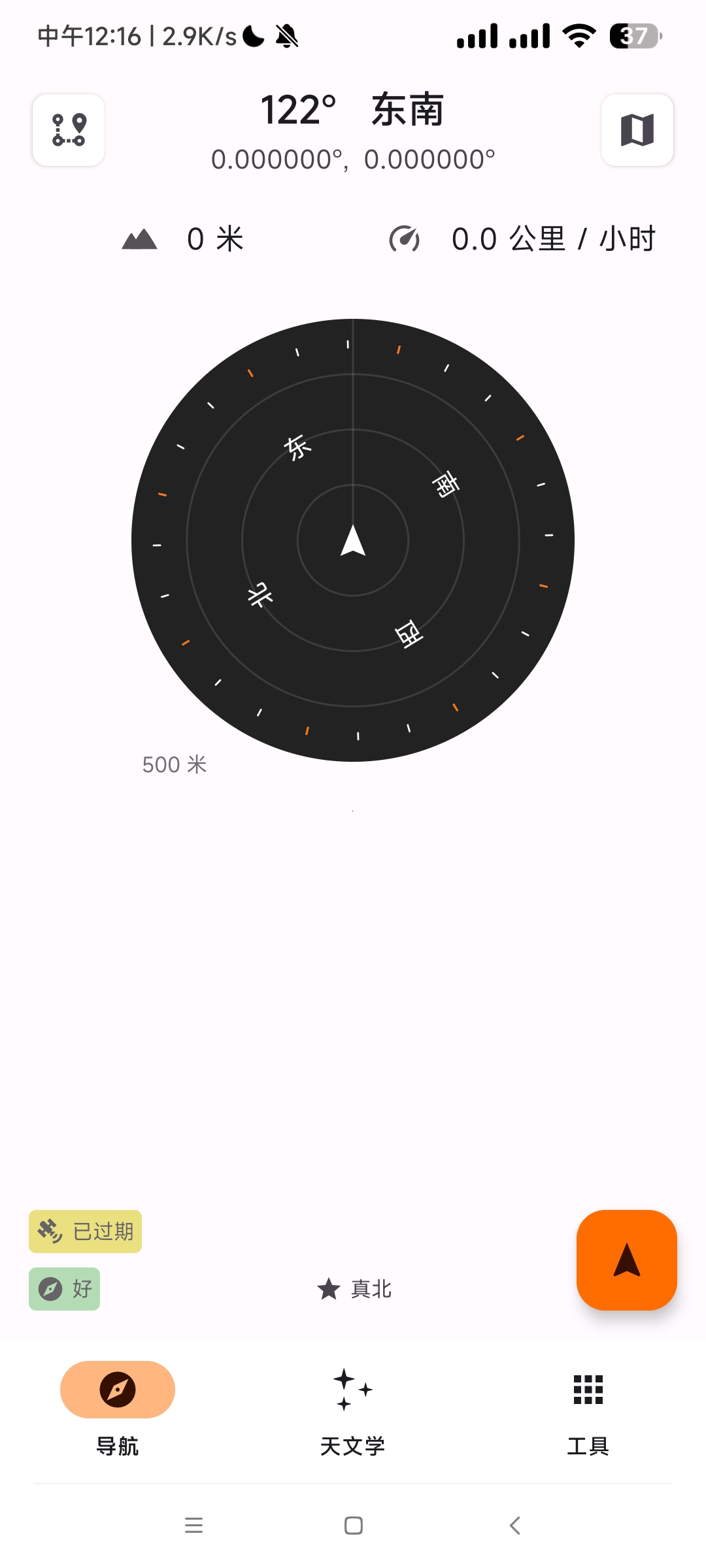Open the map view
706x1568 pixels.
(637, 130)
